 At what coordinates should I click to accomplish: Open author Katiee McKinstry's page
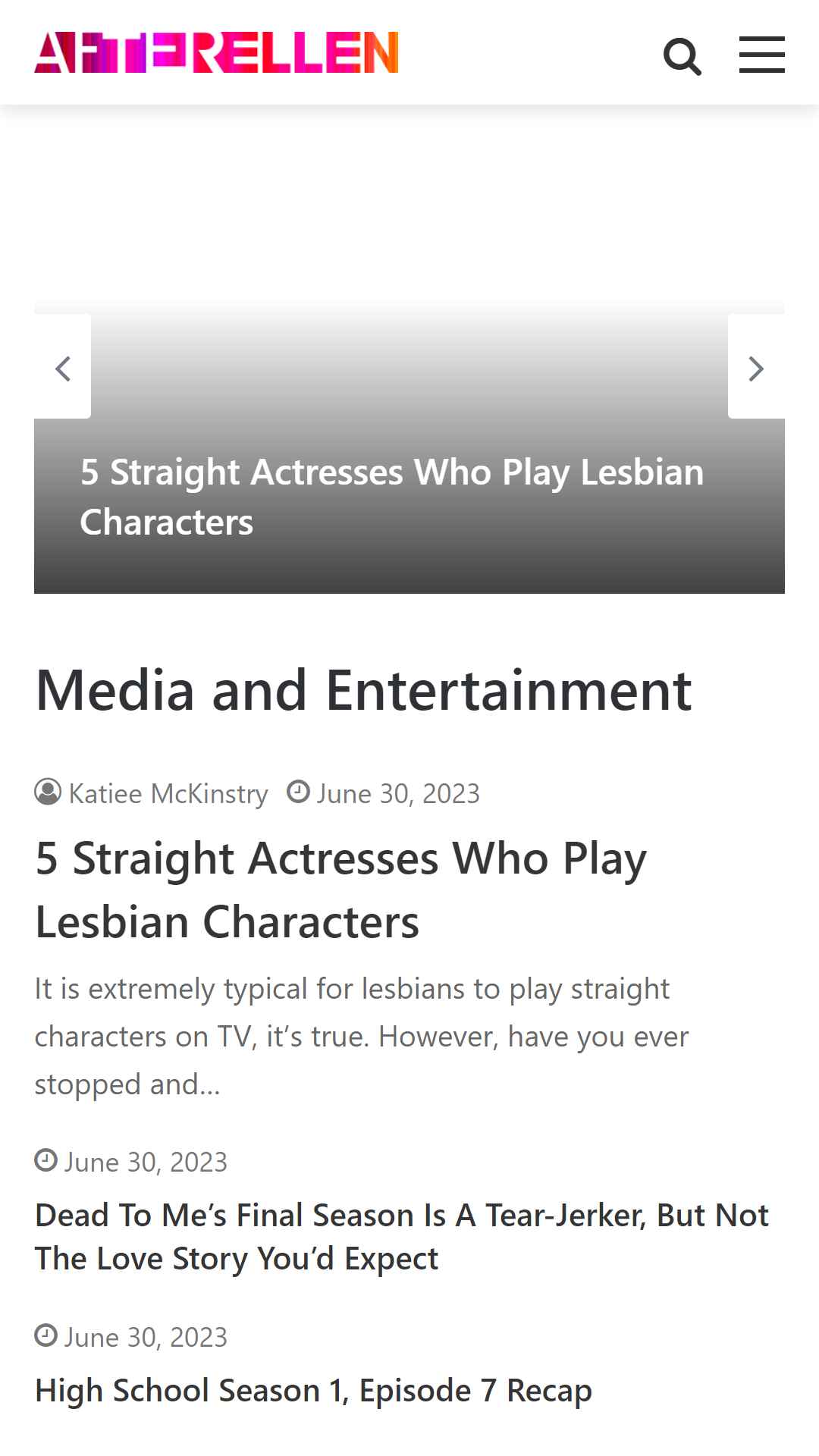[168, 793]
